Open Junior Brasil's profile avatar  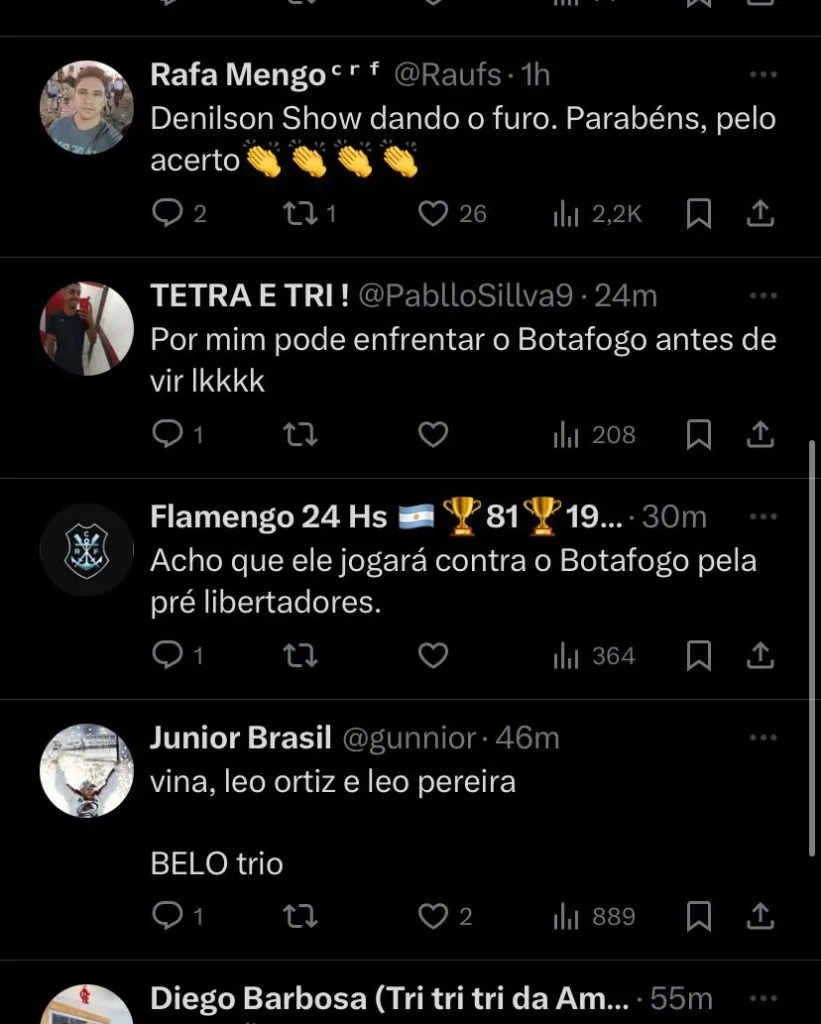click(x=86, y=770)
